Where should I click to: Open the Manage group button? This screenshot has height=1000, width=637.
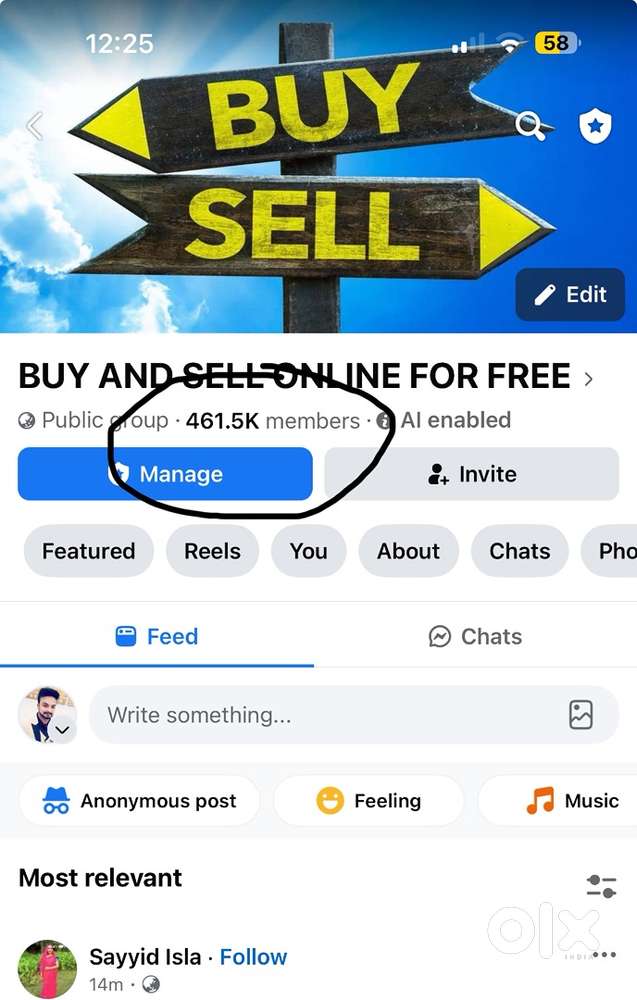pos(165,474)
